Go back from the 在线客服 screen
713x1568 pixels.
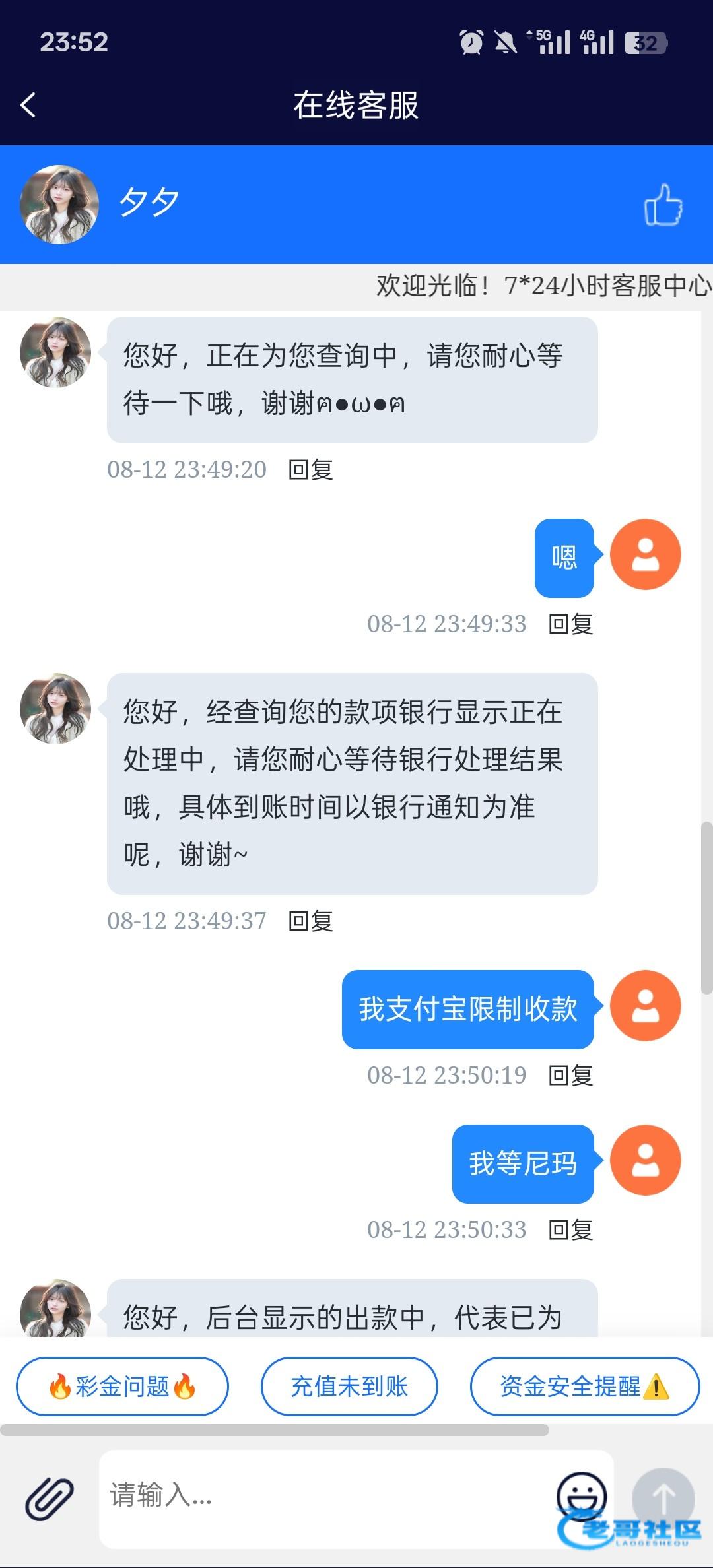tap(28, 106)
